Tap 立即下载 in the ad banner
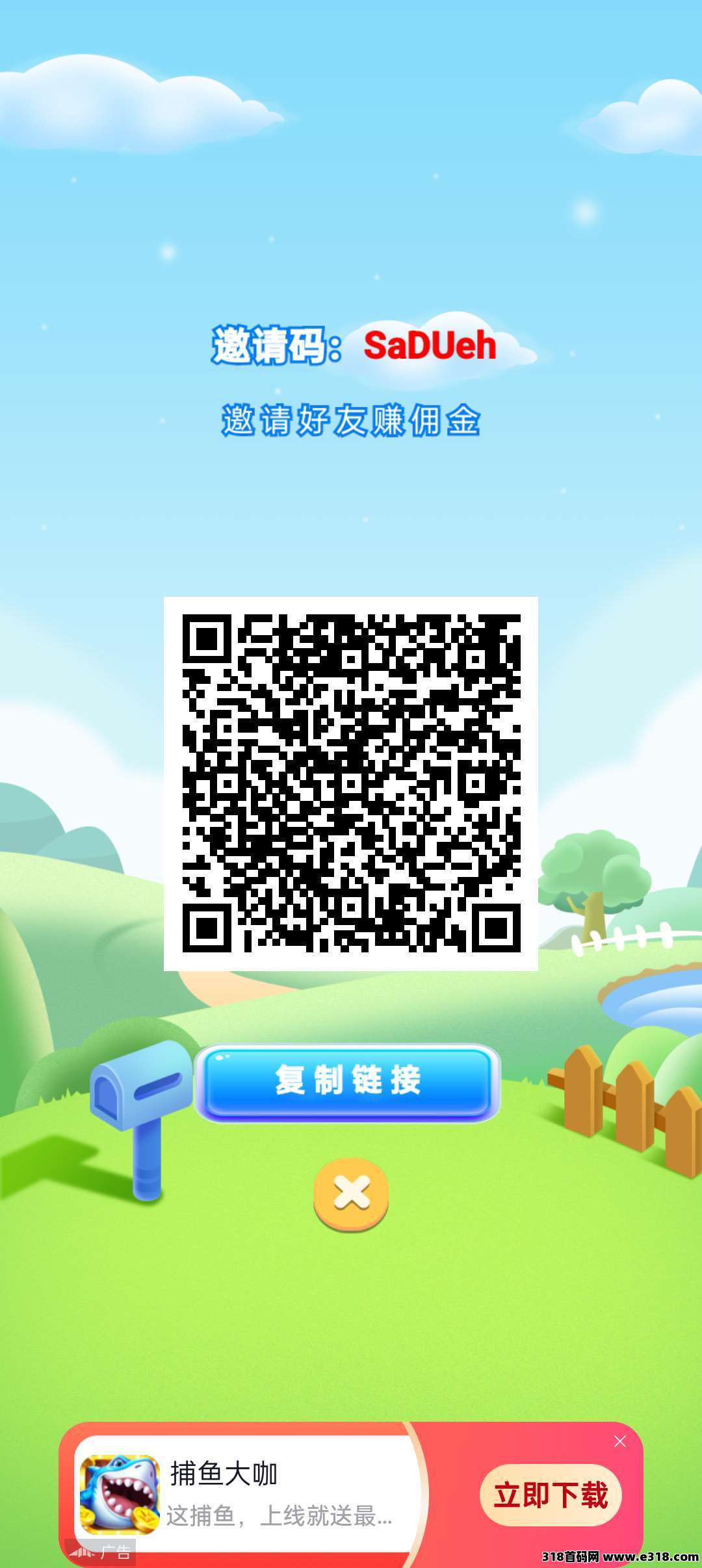The image size is (702, 1568). pos(551,1495)
